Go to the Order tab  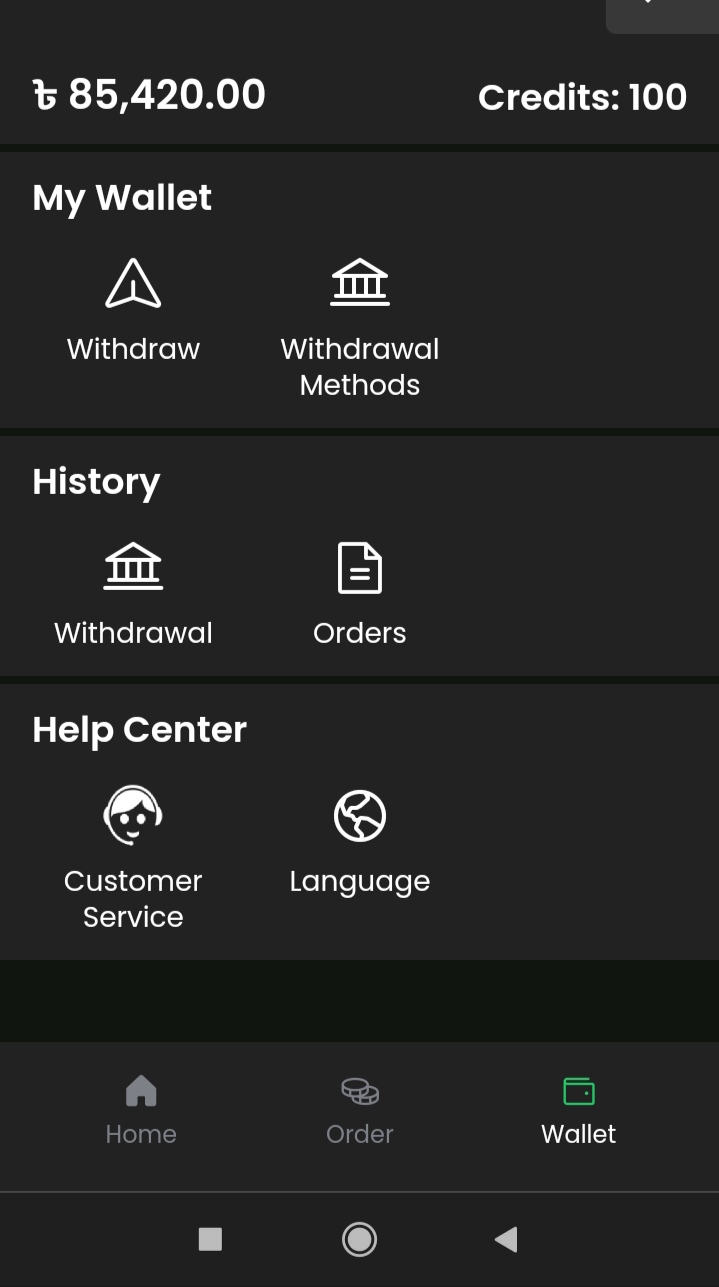click(360, 1110)
